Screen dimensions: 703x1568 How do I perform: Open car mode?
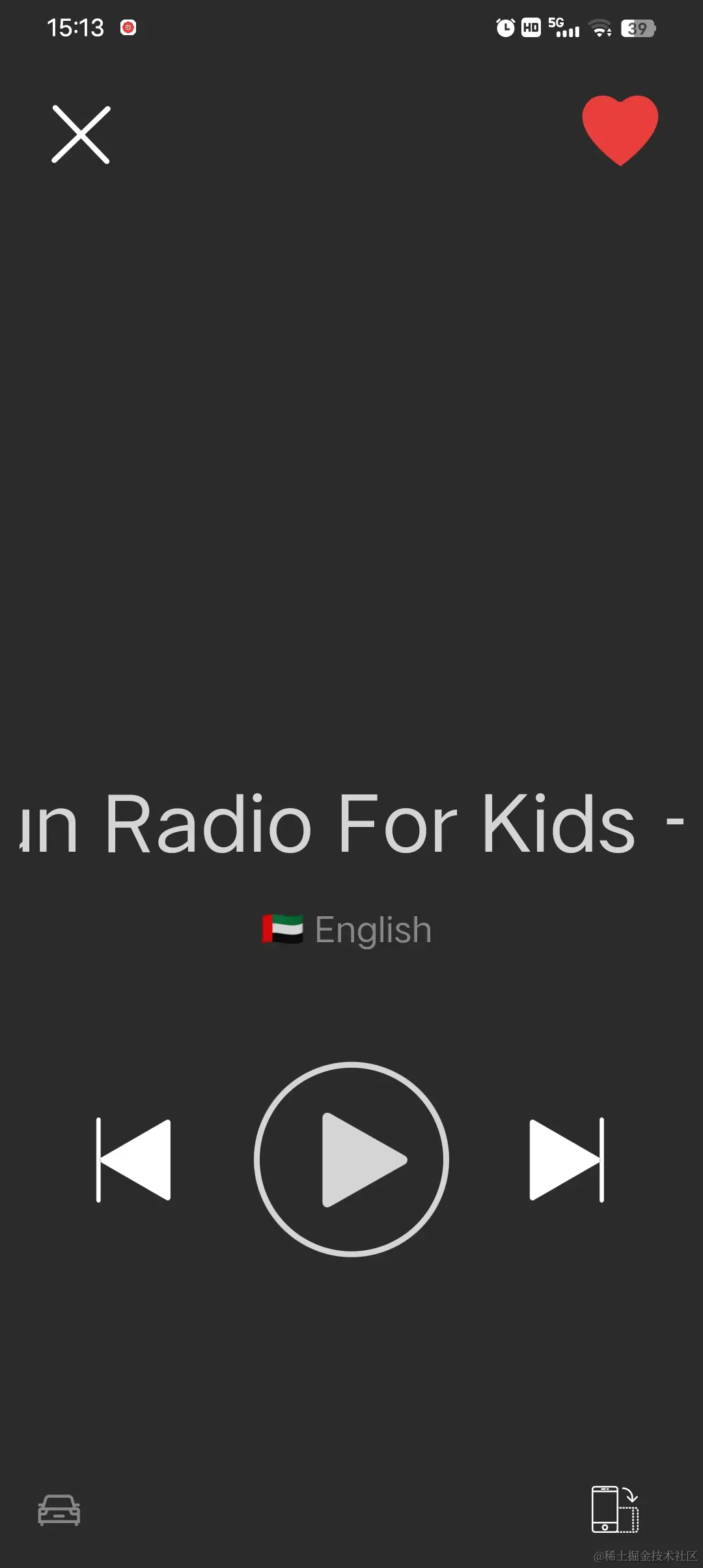pos(59,1509)
